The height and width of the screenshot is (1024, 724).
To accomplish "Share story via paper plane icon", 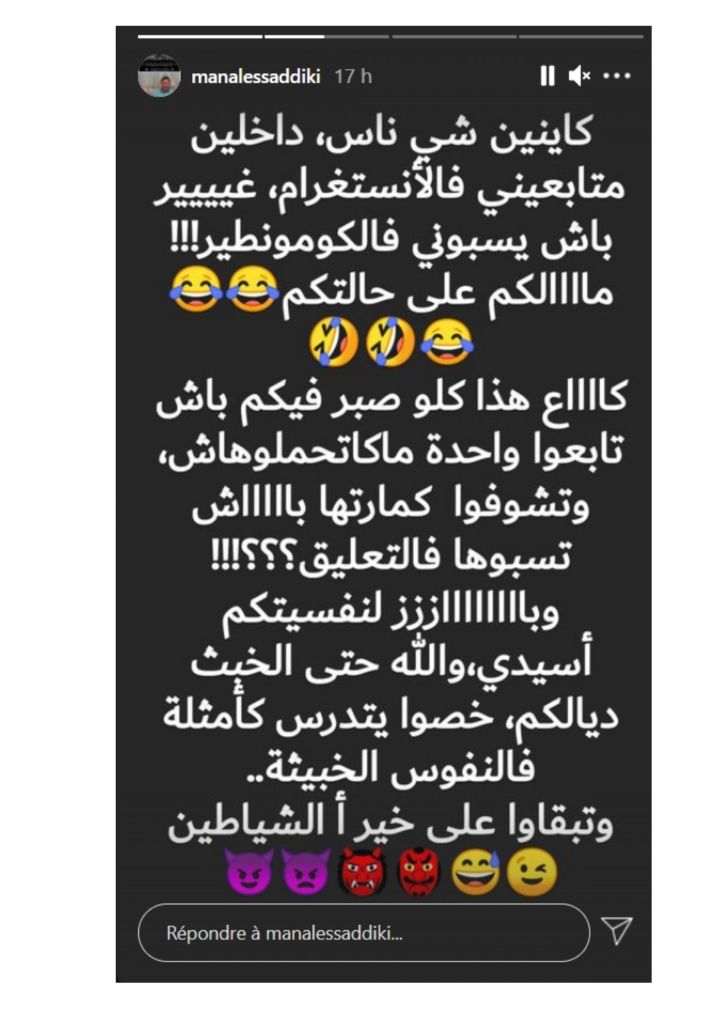I will point(618,932).
